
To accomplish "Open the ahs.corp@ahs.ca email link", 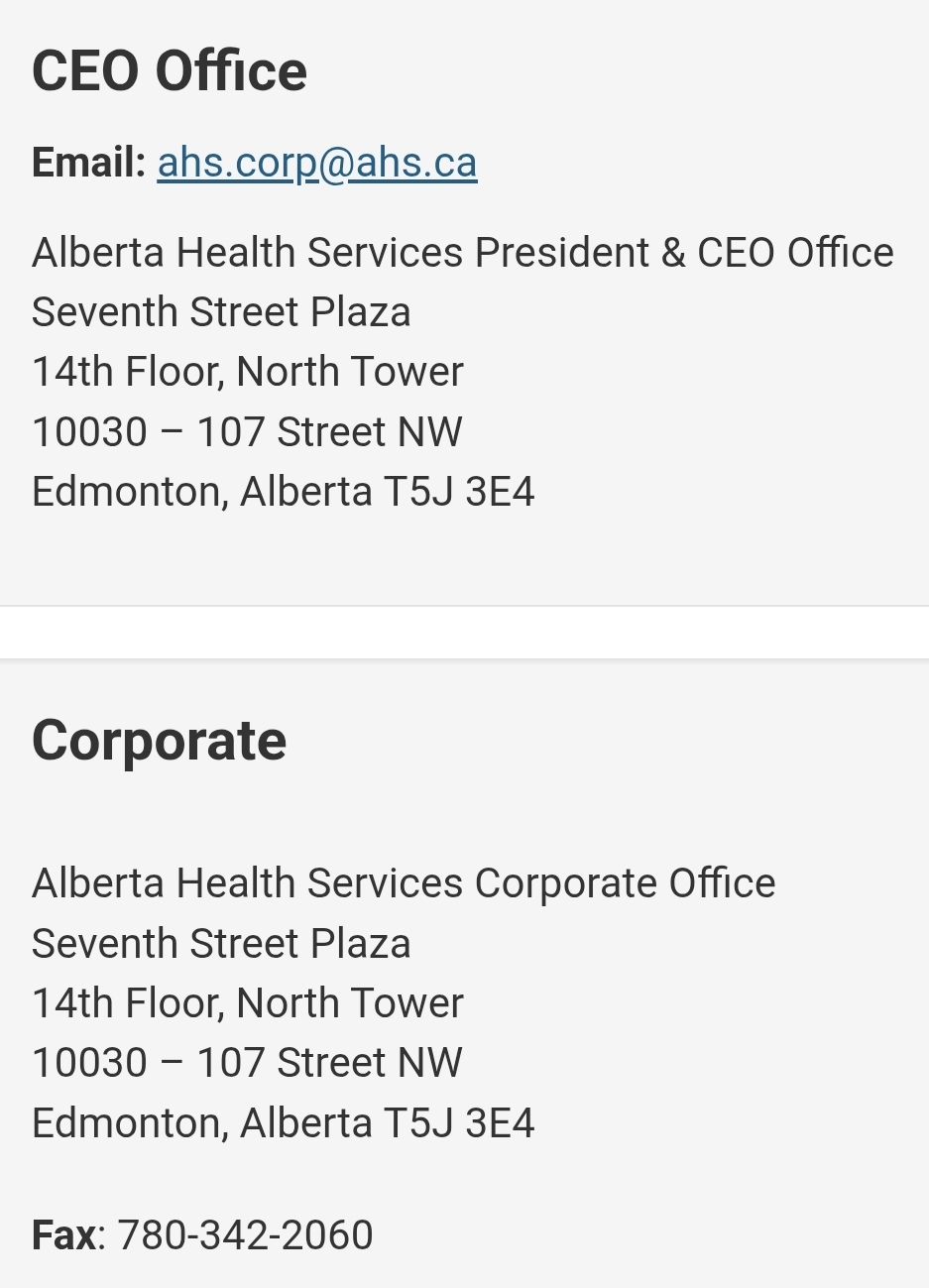I will click(316, 163).
